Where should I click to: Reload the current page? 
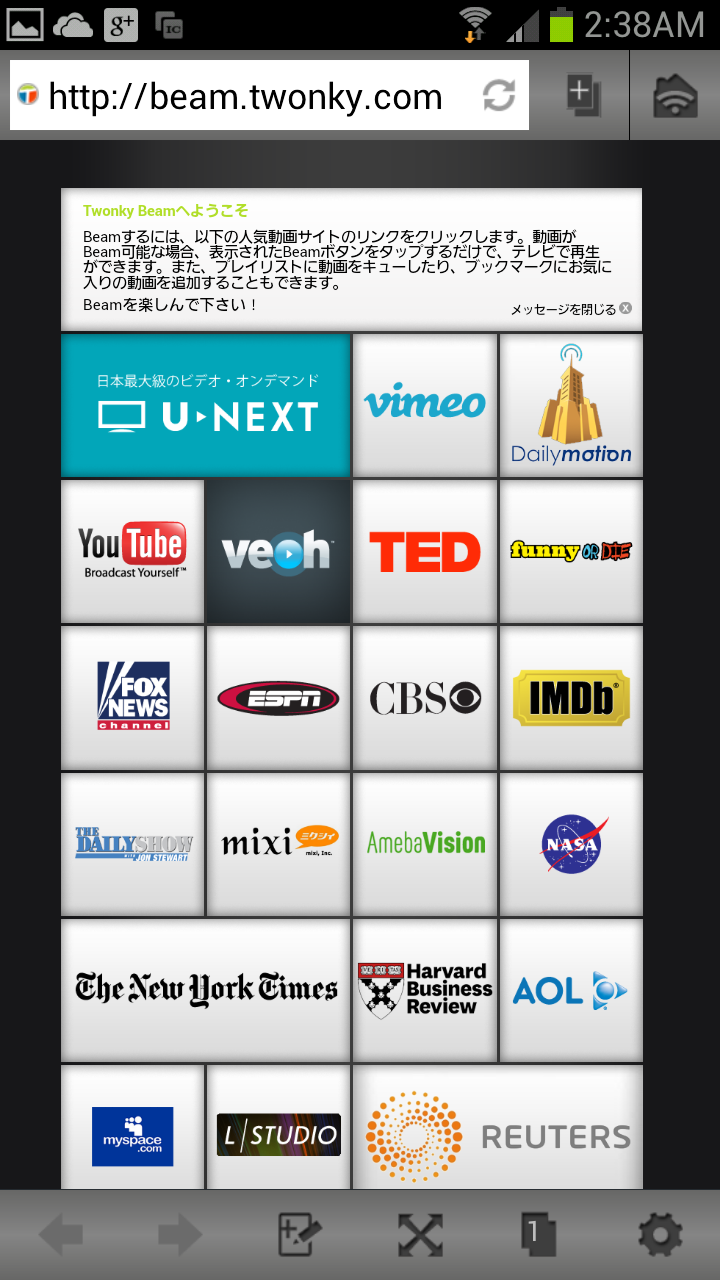pos(498,96)
